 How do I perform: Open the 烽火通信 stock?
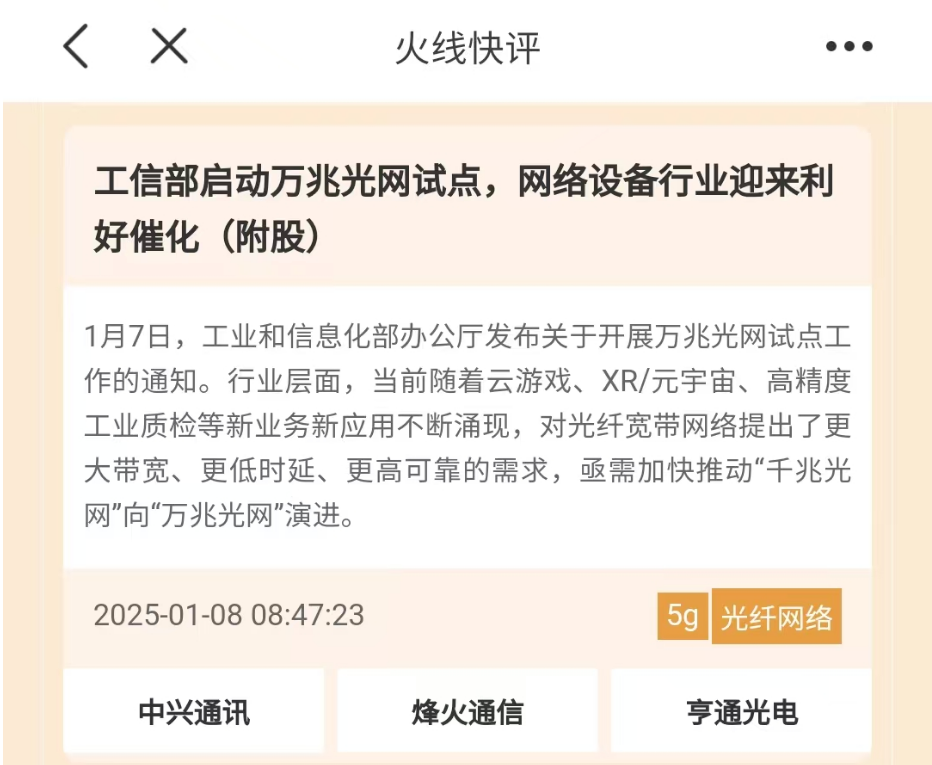point(467,712)
